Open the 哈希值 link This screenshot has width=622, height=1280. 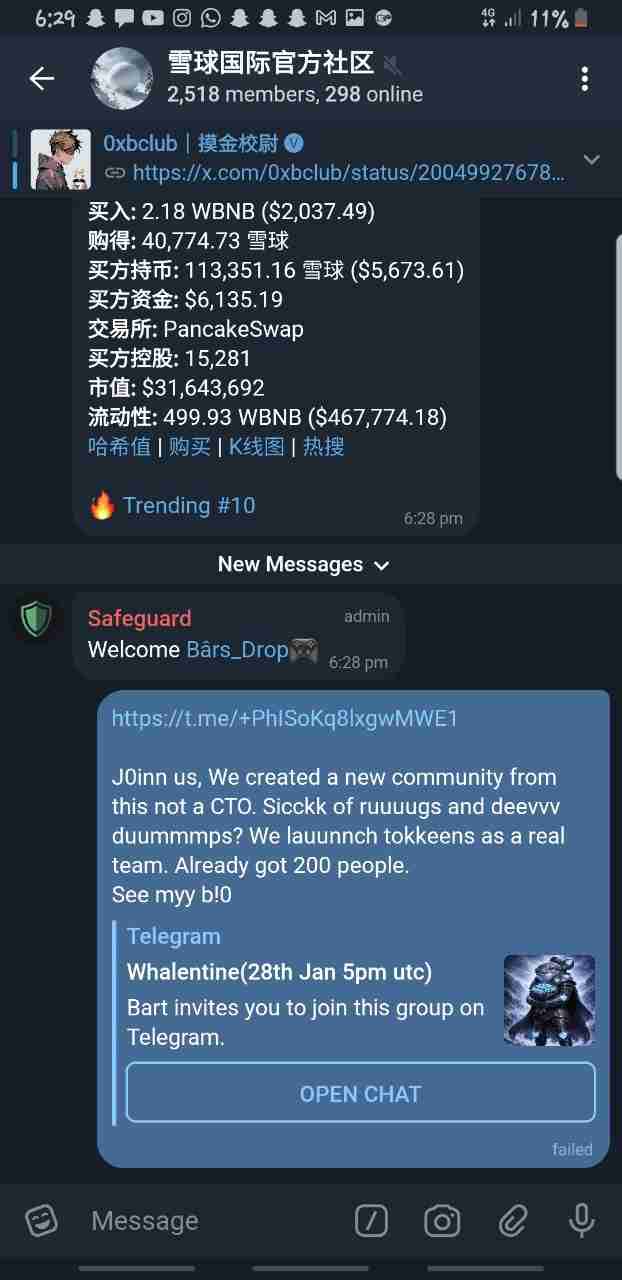tap(119, 446)
